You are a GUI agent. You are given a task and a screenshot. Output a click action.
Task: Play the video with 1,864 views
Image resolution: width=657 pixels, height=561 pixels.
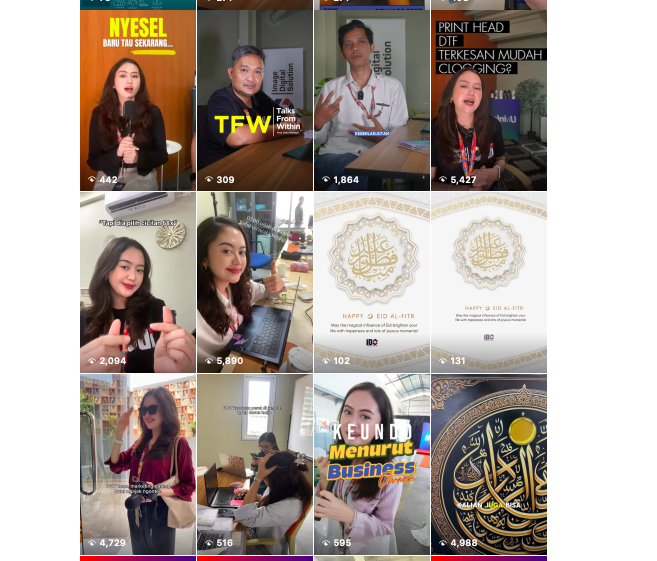[372, 100]
